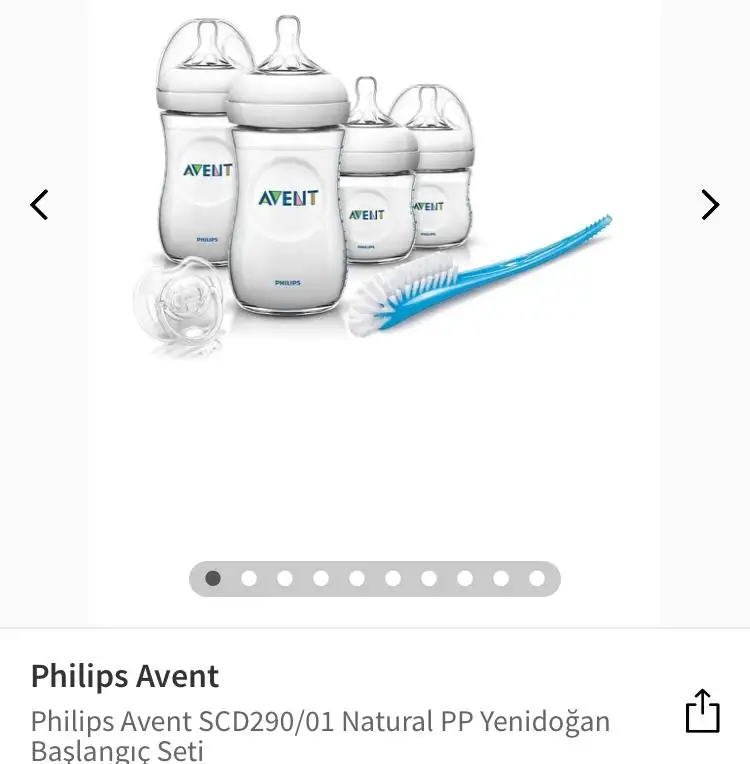Share this Philips Avent product
The height and width of the screenshot is (764, 750).
702,711
